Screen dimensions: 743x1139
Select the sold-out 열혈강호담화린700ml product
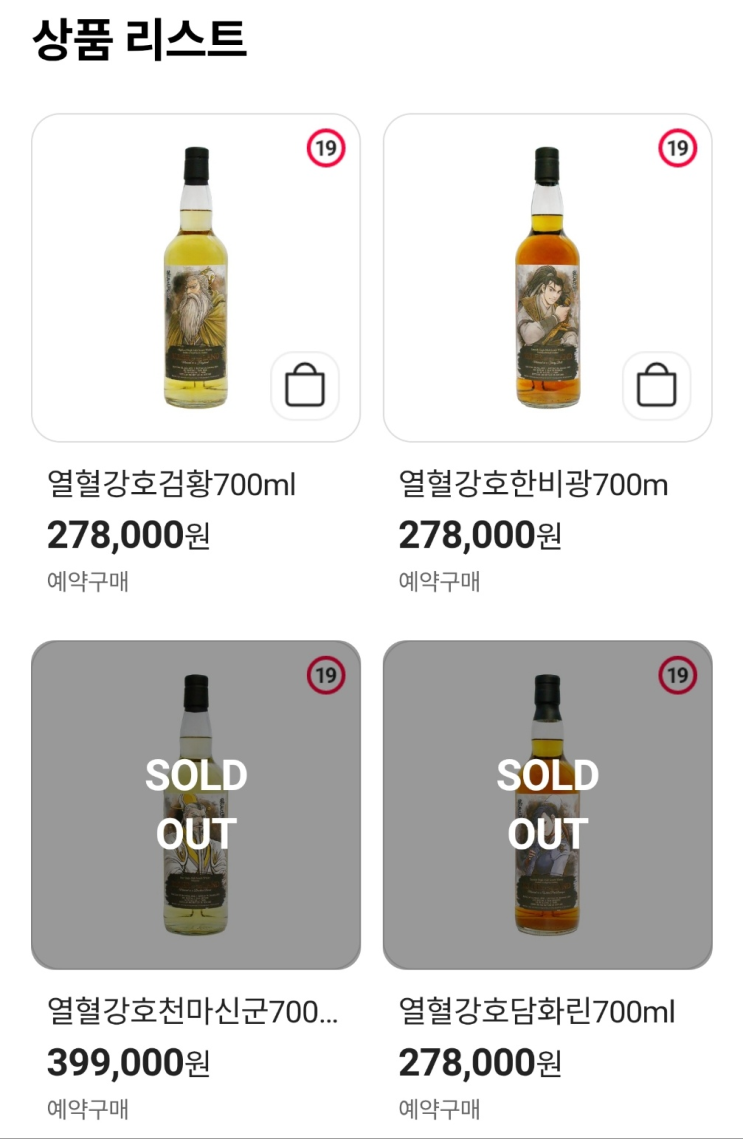pyautogui.click(x=547, y=804)
